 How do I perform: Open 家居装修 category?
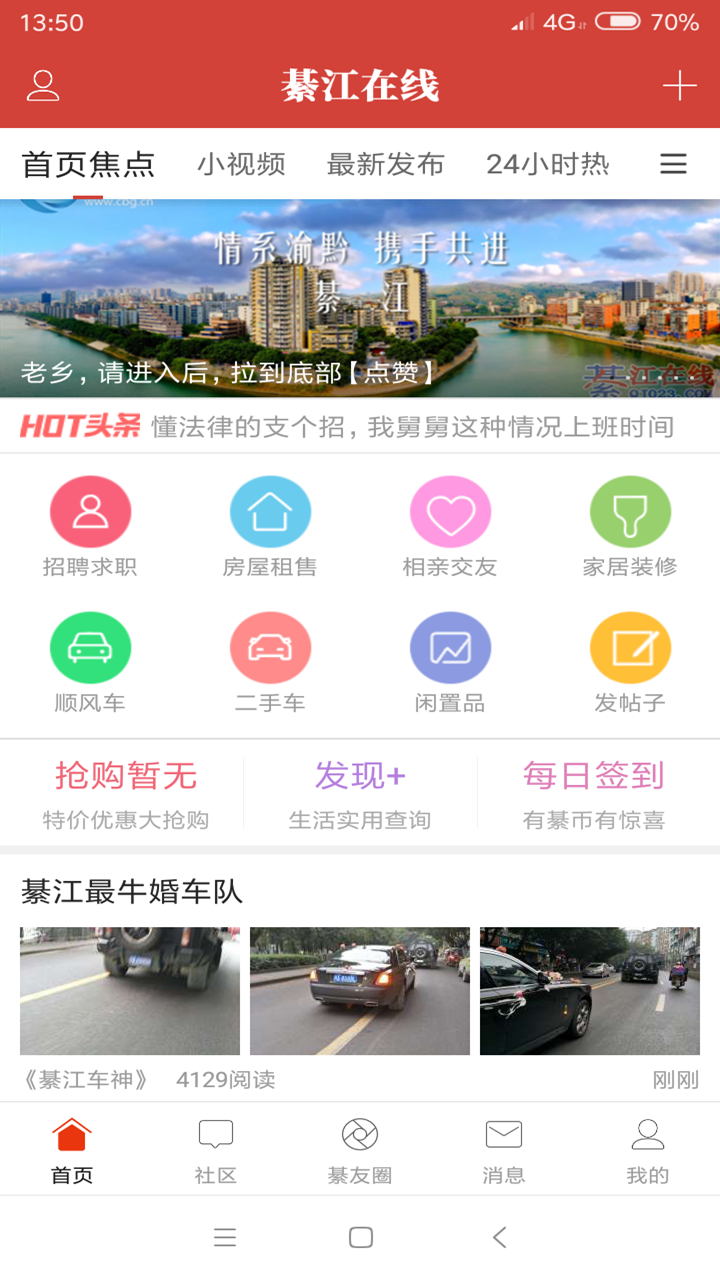point(630,527)
